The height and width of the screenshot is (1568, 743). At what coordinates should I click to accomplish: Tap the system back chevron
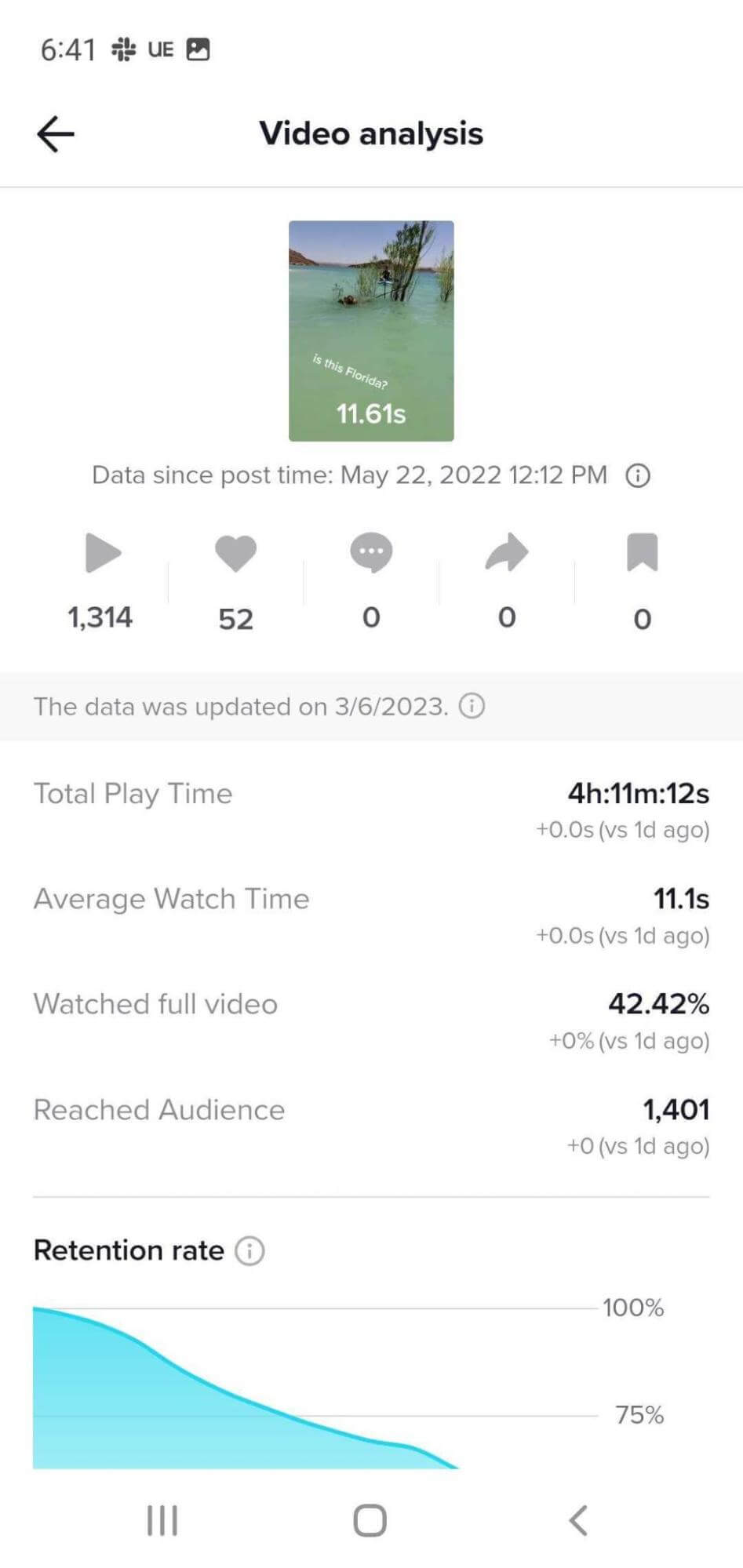(x=578, y=1519)
